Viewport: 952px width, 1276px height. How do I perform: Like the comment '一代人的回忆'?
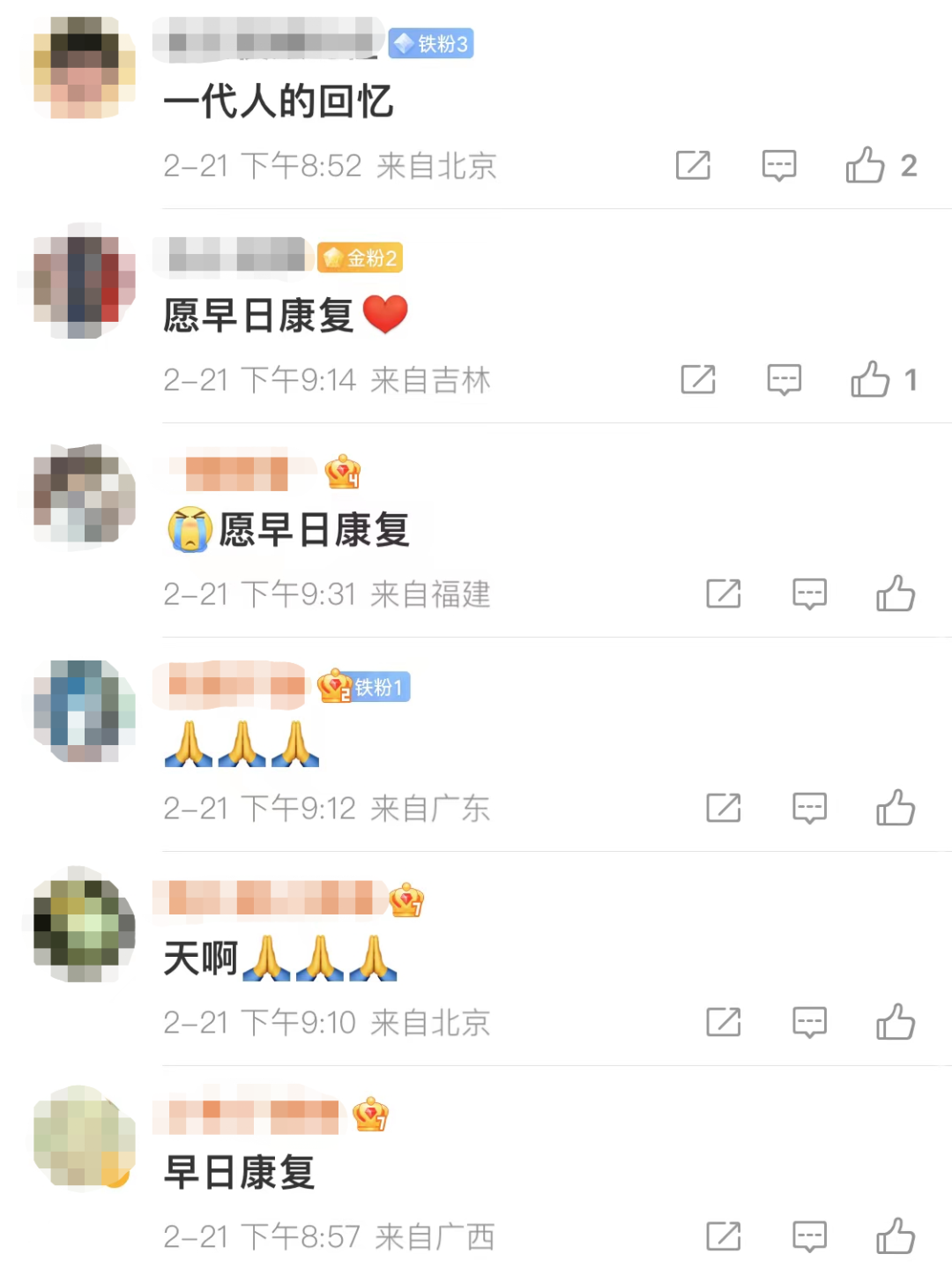[x=865, y=165]
